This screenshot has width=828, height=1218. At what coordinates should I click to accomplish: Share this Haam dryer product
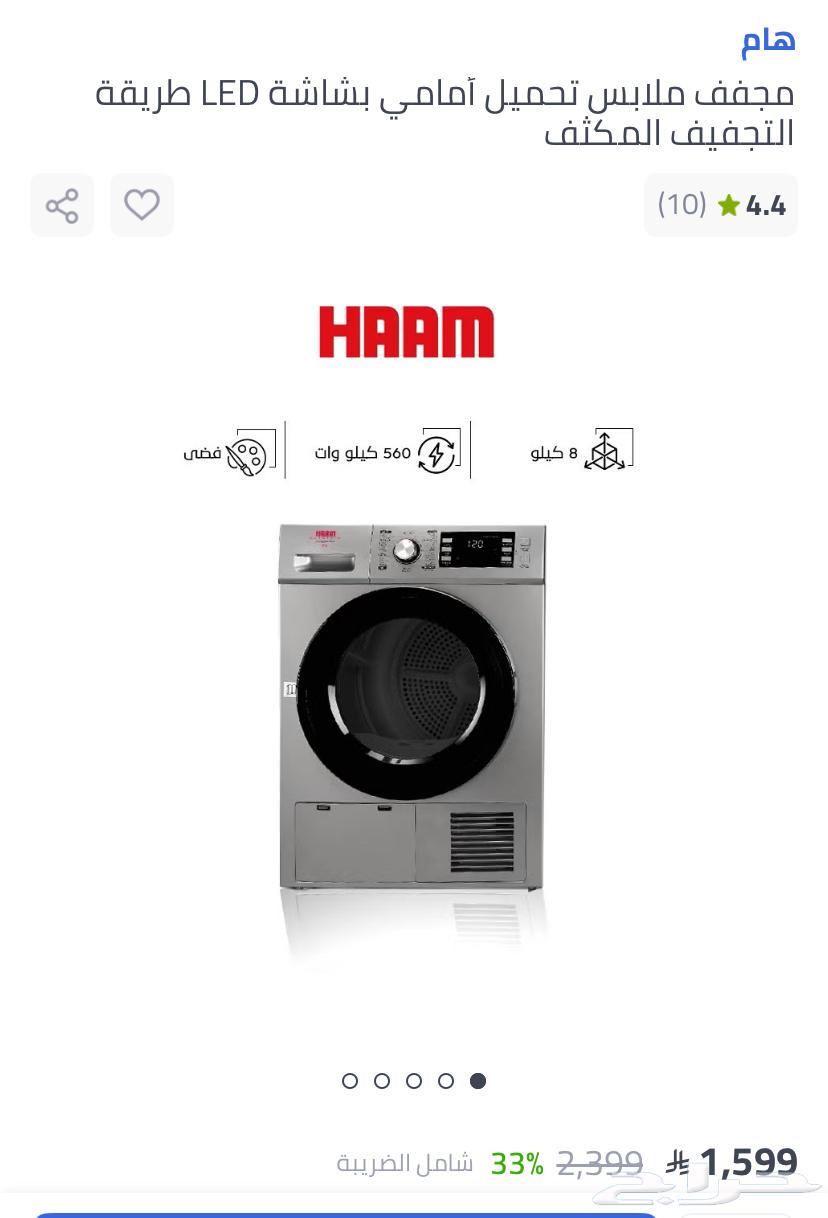[62, 205]
